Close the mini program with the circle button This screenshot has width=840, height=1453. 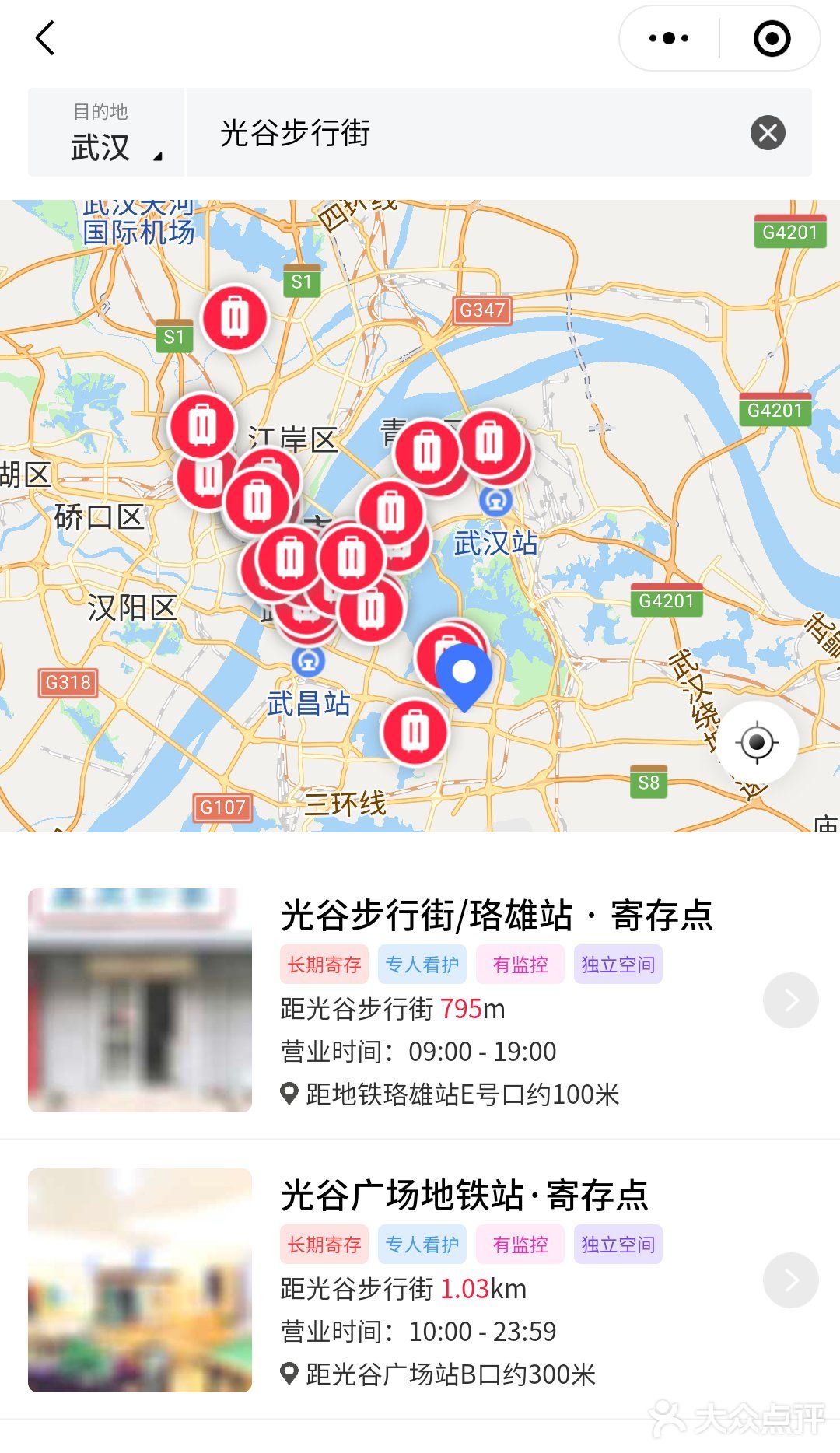(x=772, y=38)
